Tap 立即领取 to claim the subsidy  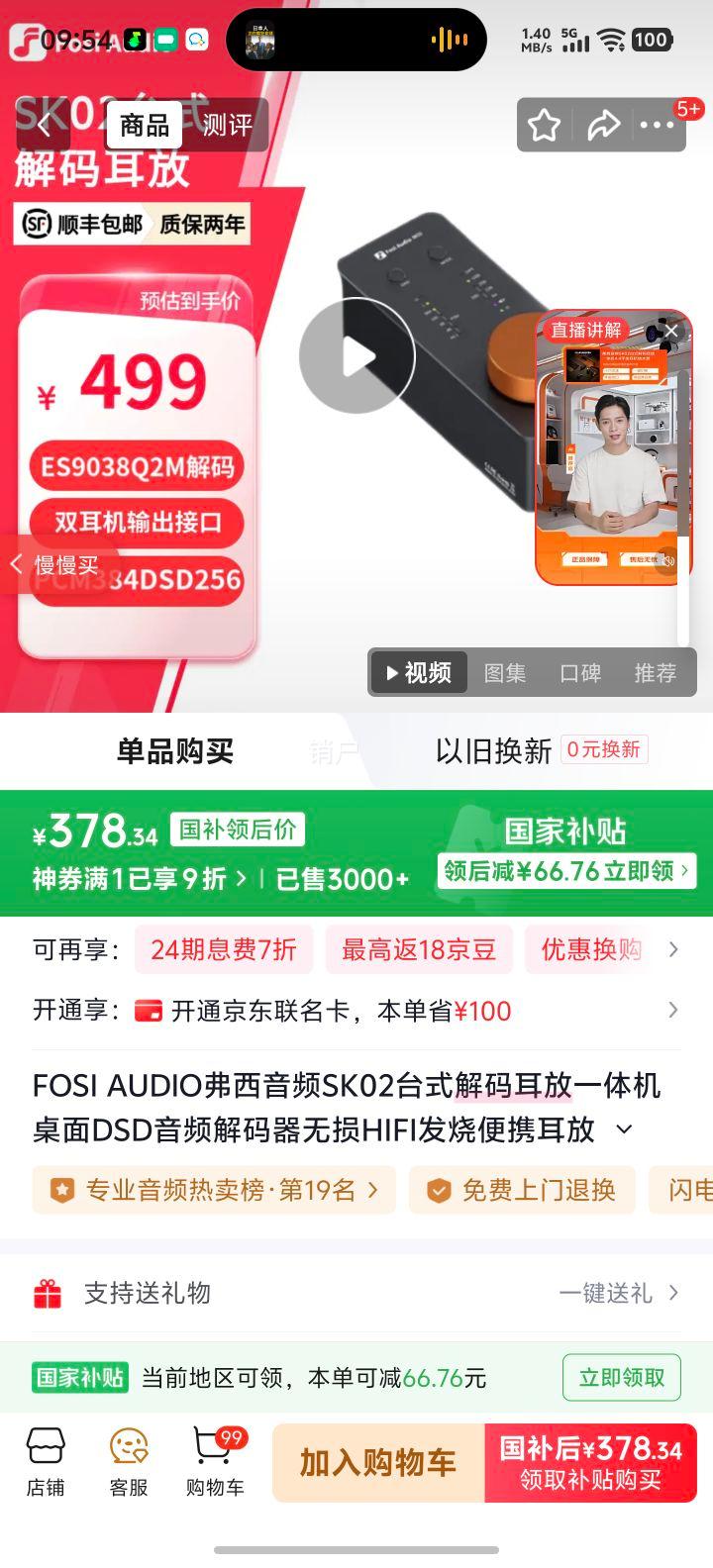click(621, 1376)
